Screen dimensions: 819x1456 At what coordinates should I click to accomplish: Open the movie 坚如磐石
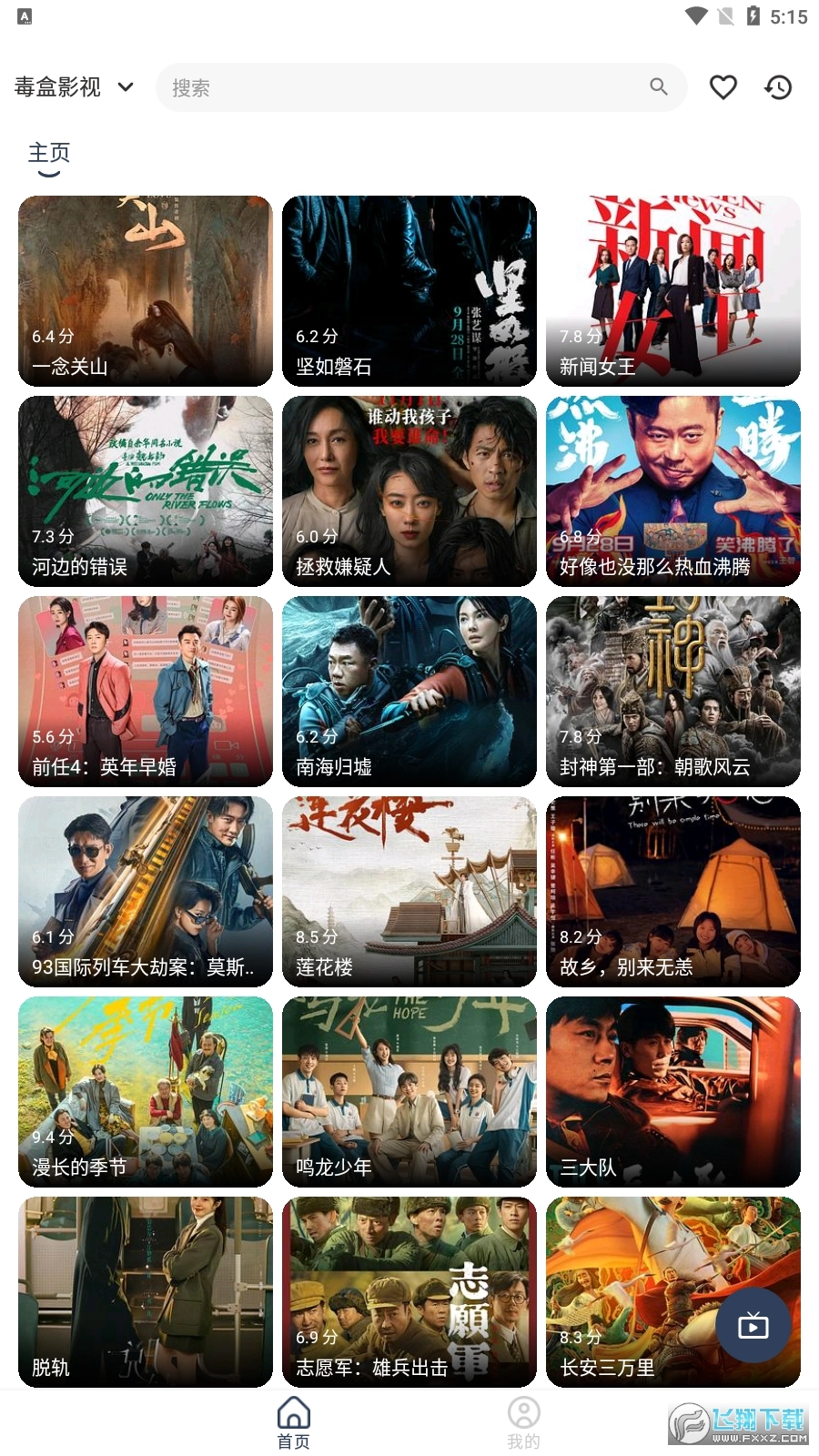coord(409,291)
